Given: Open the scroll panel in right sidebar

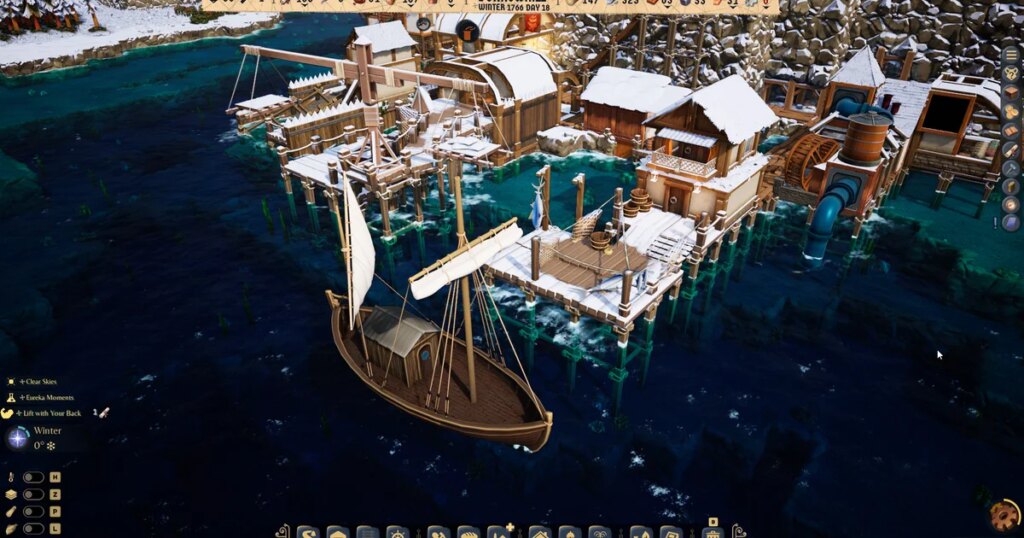Looking at the screenshot, I should (x=1012, y=150).
